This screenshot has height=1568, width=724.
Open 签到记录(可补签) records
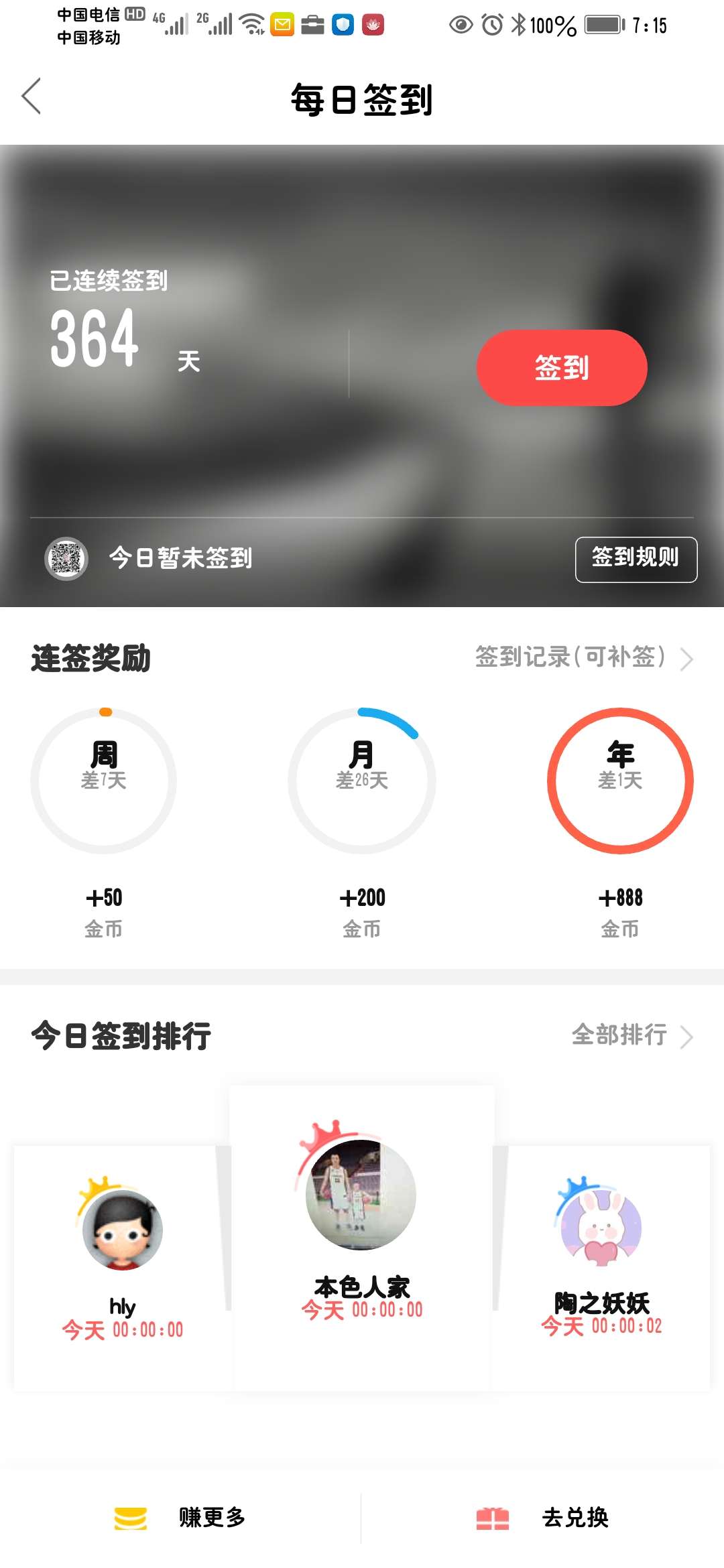[x=584, y=658]
